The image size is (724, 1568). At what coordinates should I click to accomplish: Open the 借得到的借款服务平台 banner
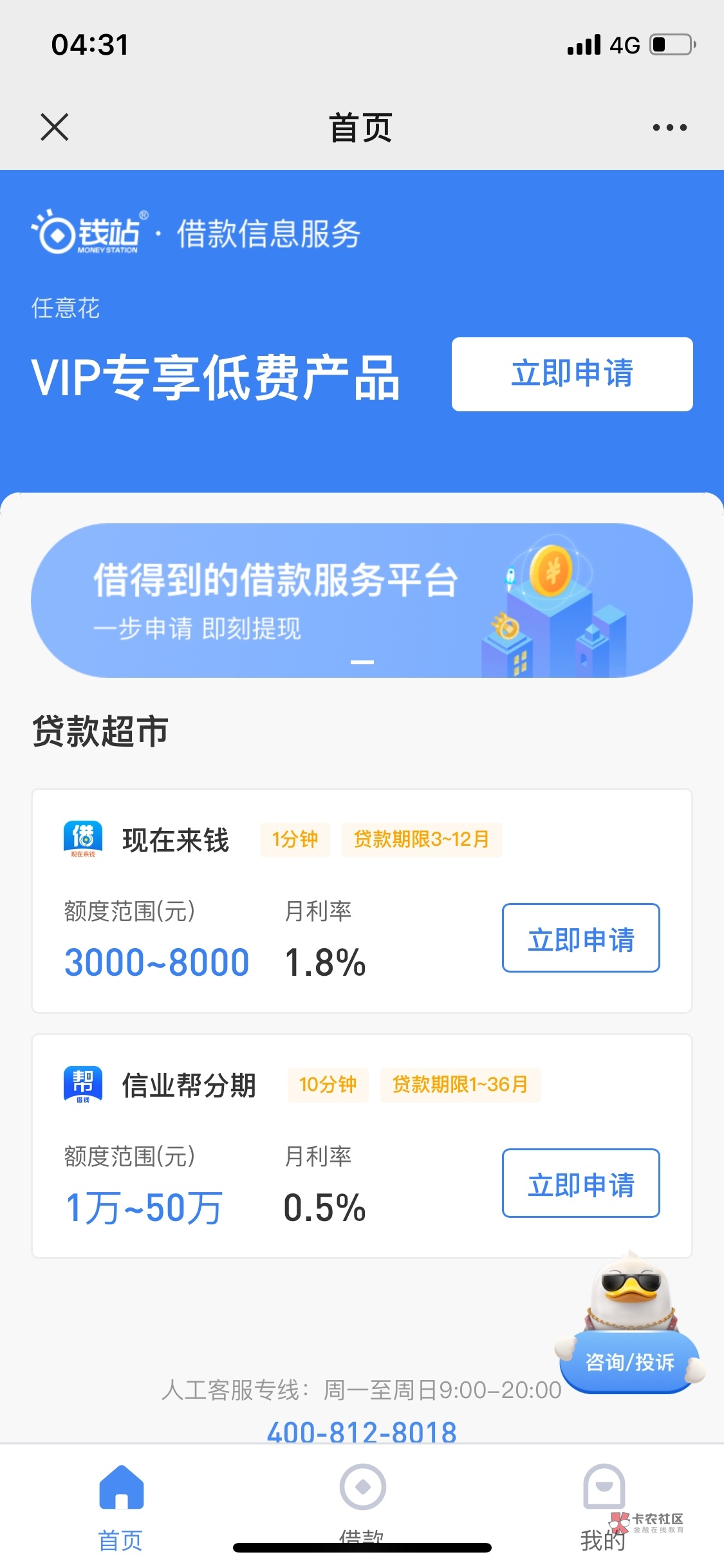click(362, 600)
